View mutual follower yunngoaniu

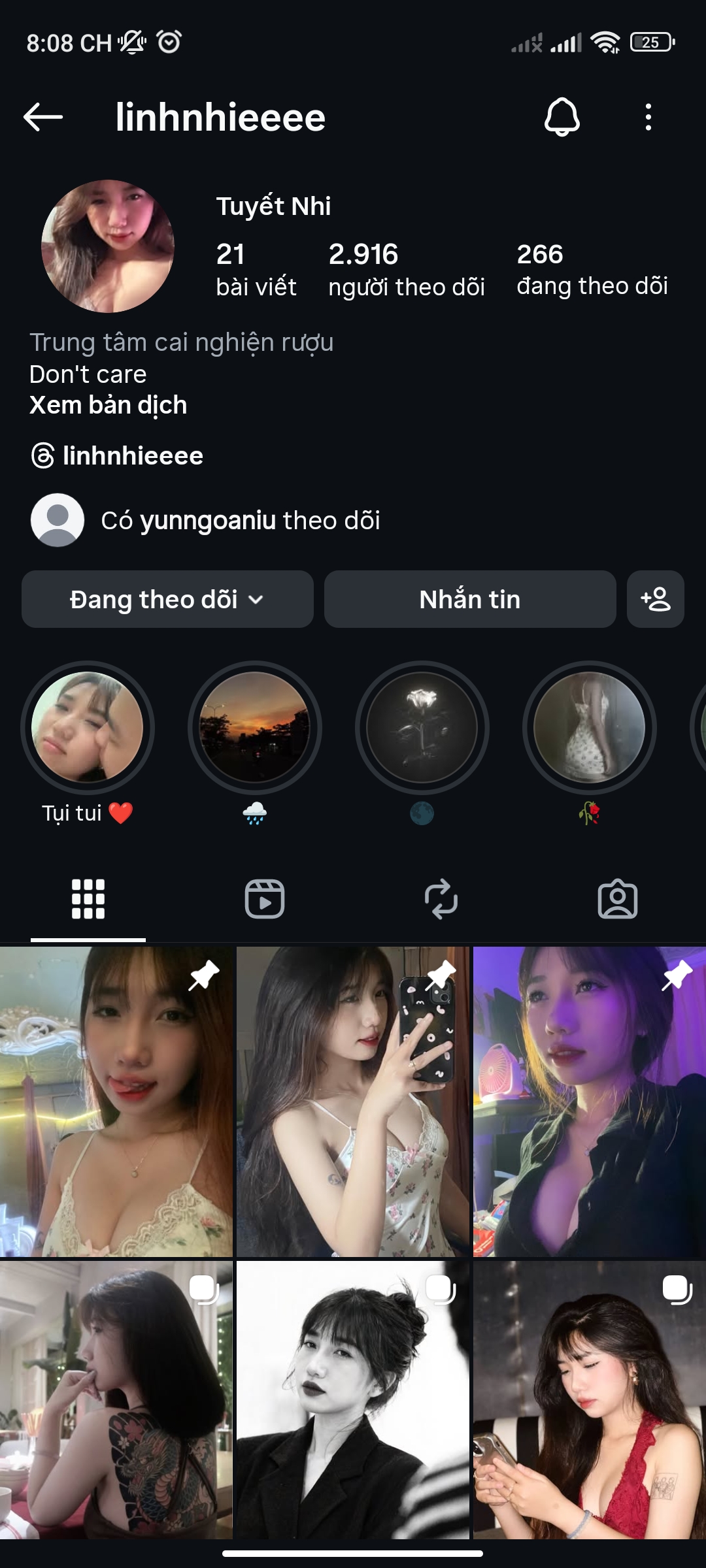(240, 521)
